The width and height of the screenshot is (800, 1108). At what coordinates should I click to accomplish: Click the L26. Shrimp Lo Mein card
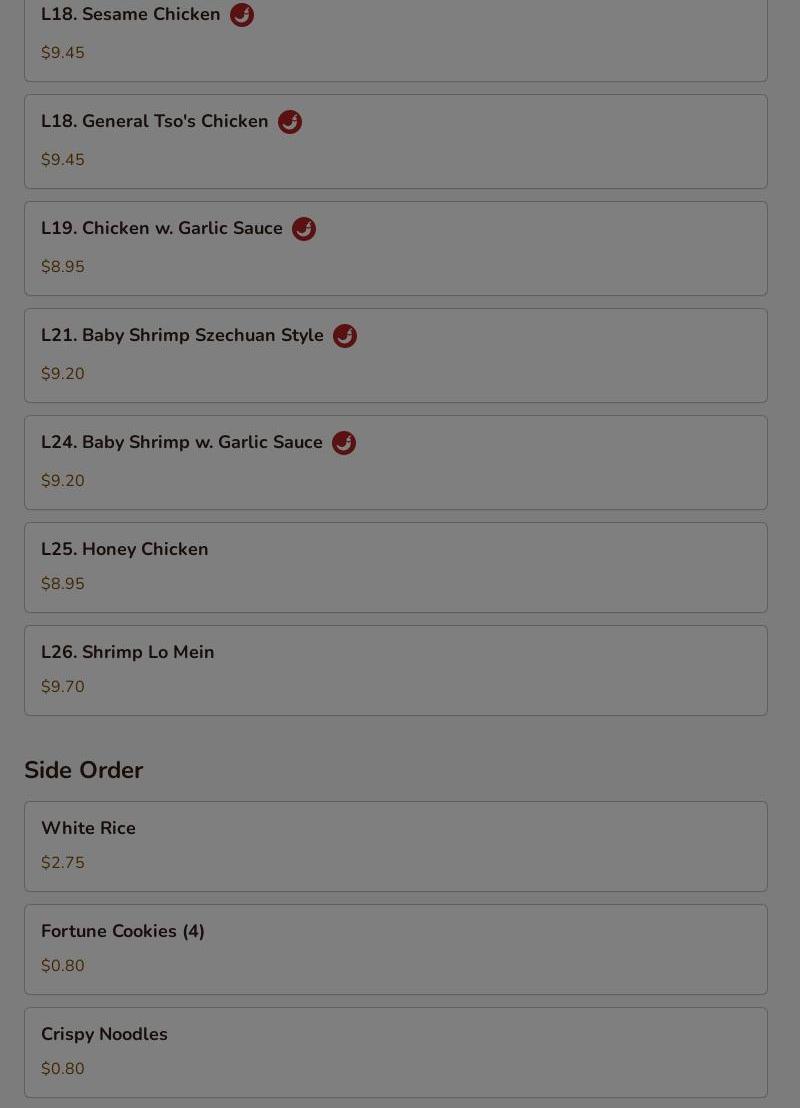pos(395,669)
